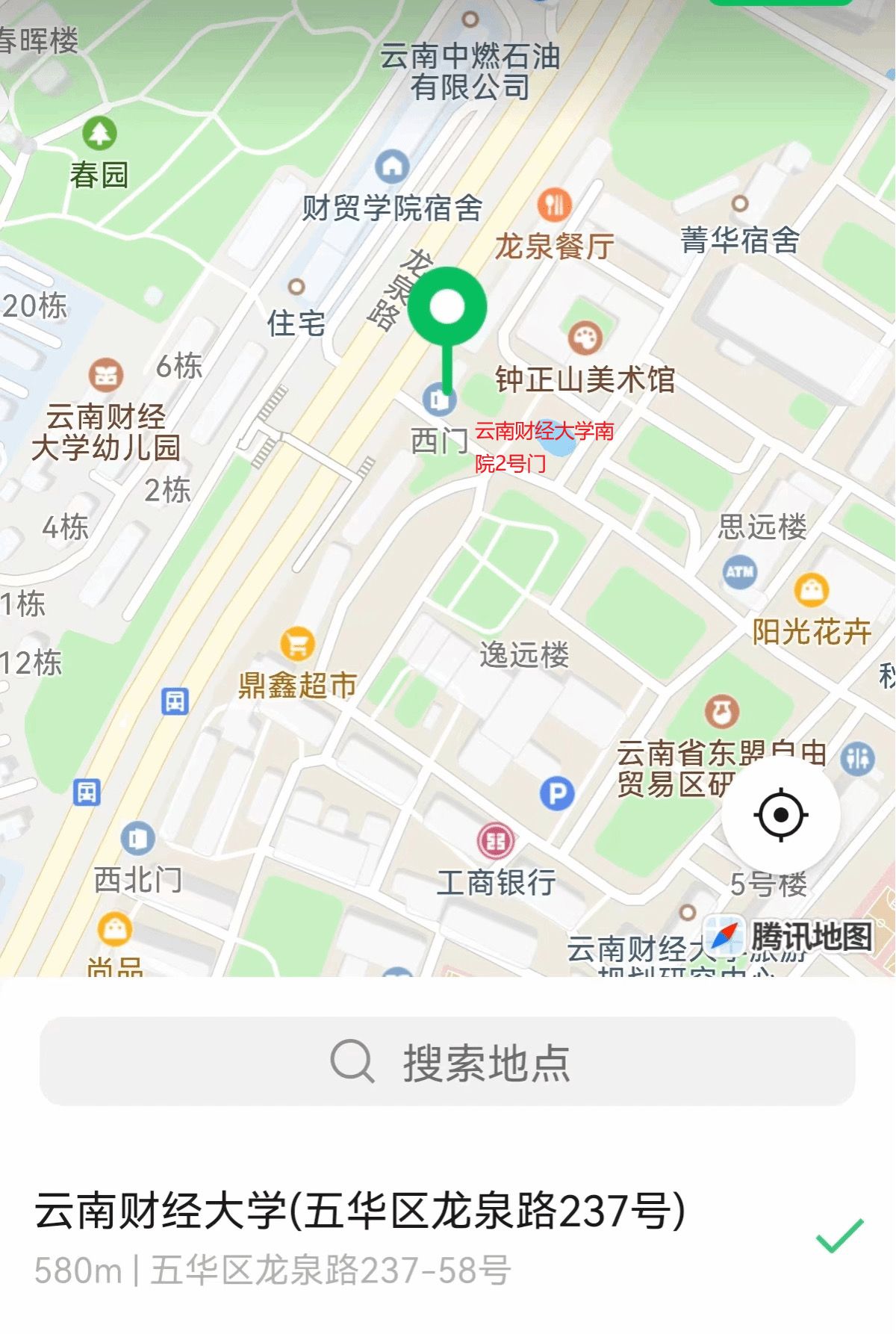Tap the parking P marker near 工商银行

point(557,793)
